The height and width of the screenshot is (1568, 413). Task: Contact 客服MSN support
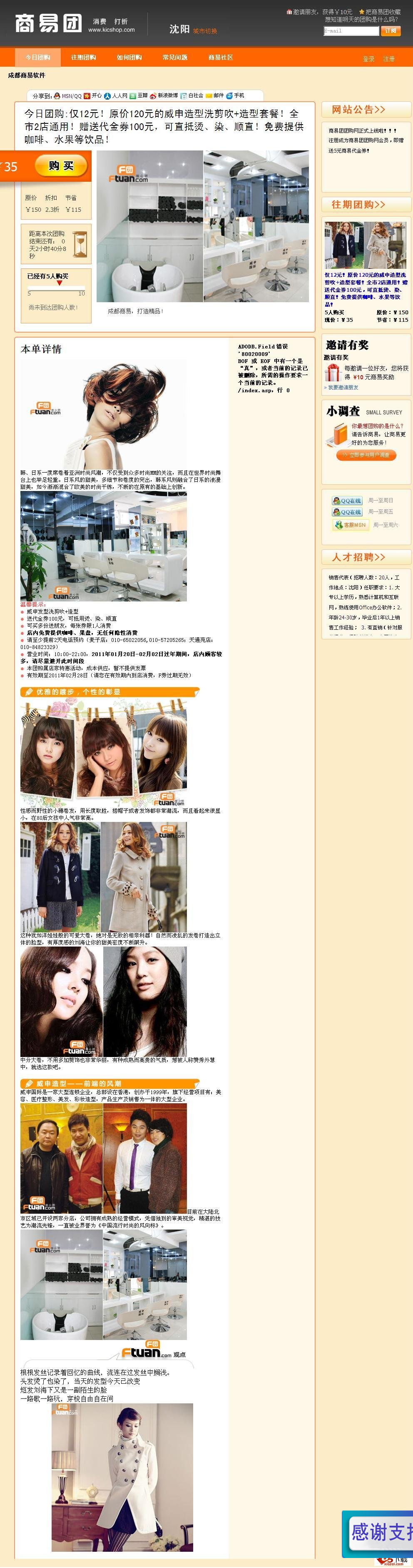[x=351, y=525]
